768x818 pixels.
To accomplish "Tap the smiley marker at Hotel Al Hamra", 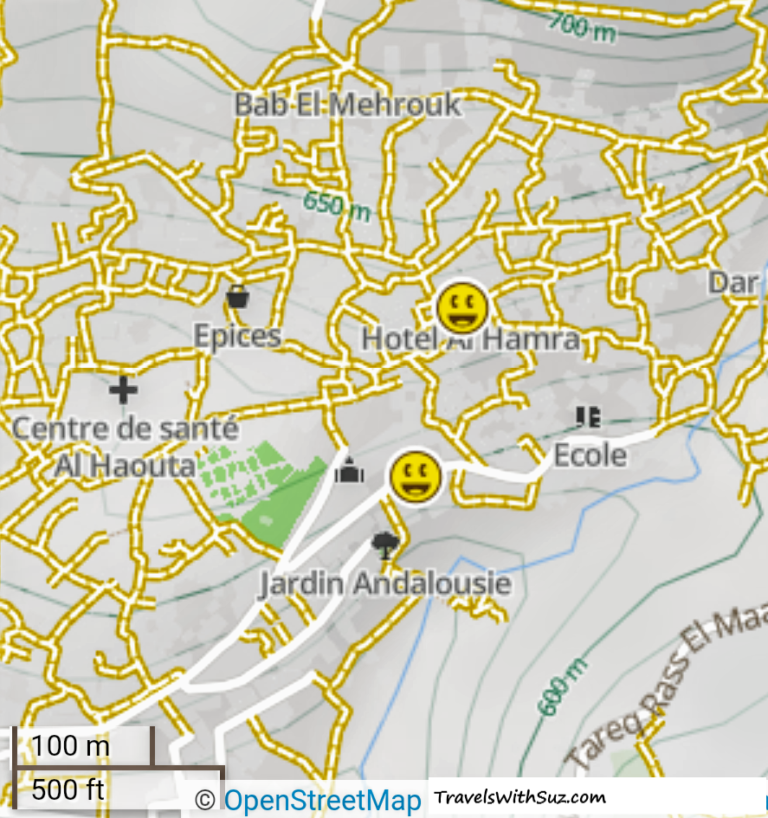I will (462, 306).
